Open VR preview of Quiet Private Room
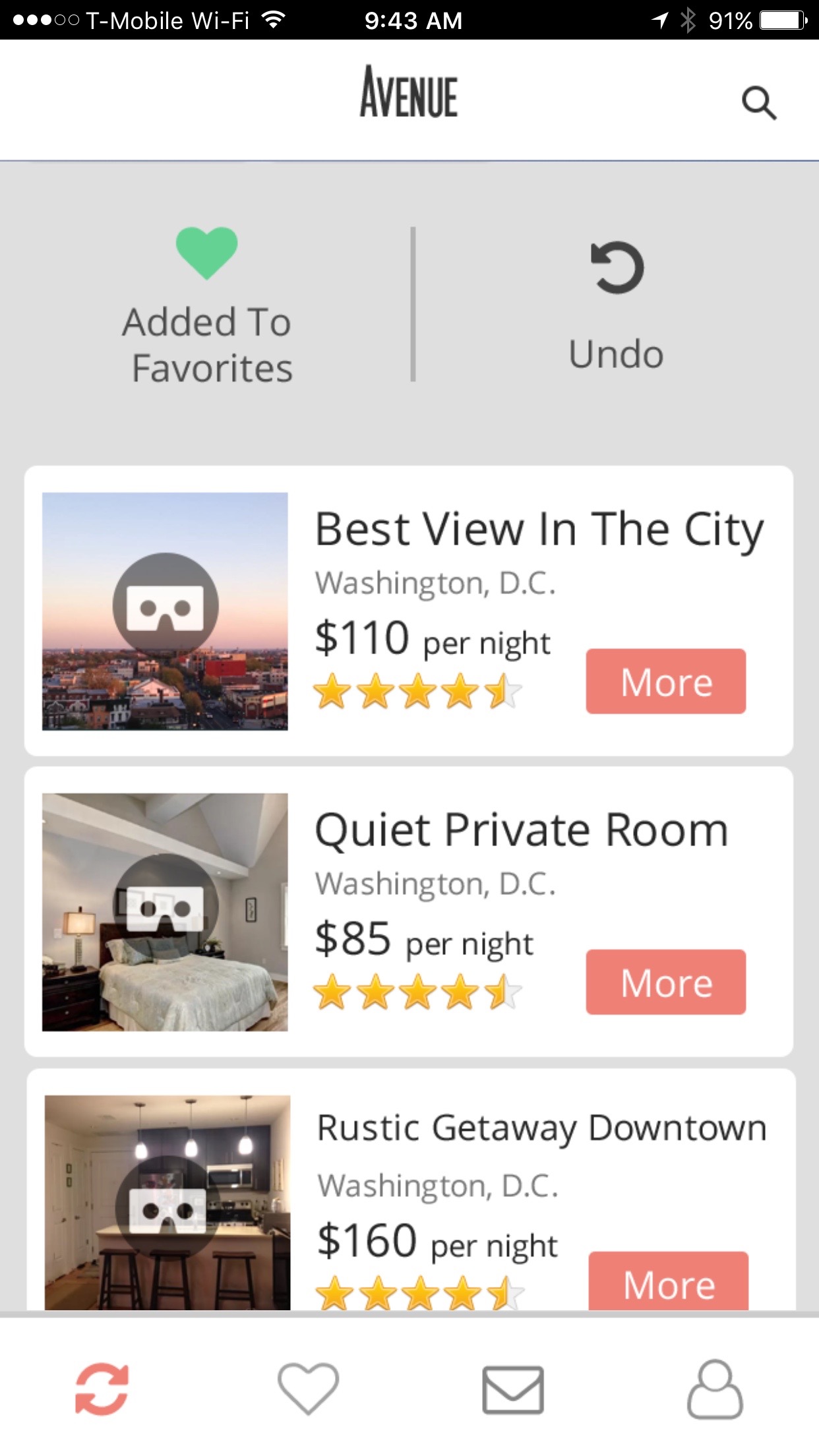 [166, 907]
